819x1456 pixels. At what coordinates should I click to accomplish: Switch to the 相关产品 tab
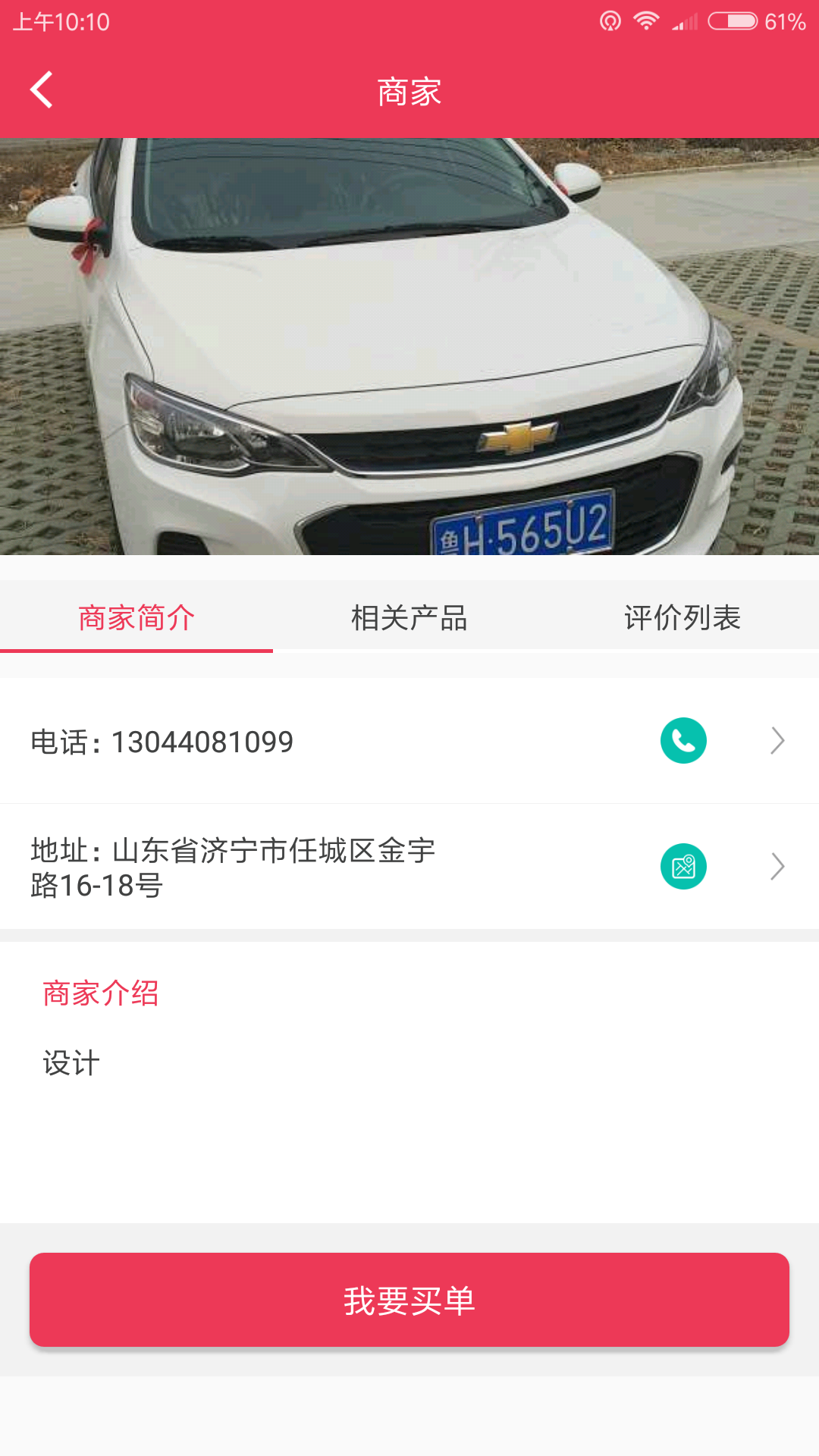(x=409, y=618)
